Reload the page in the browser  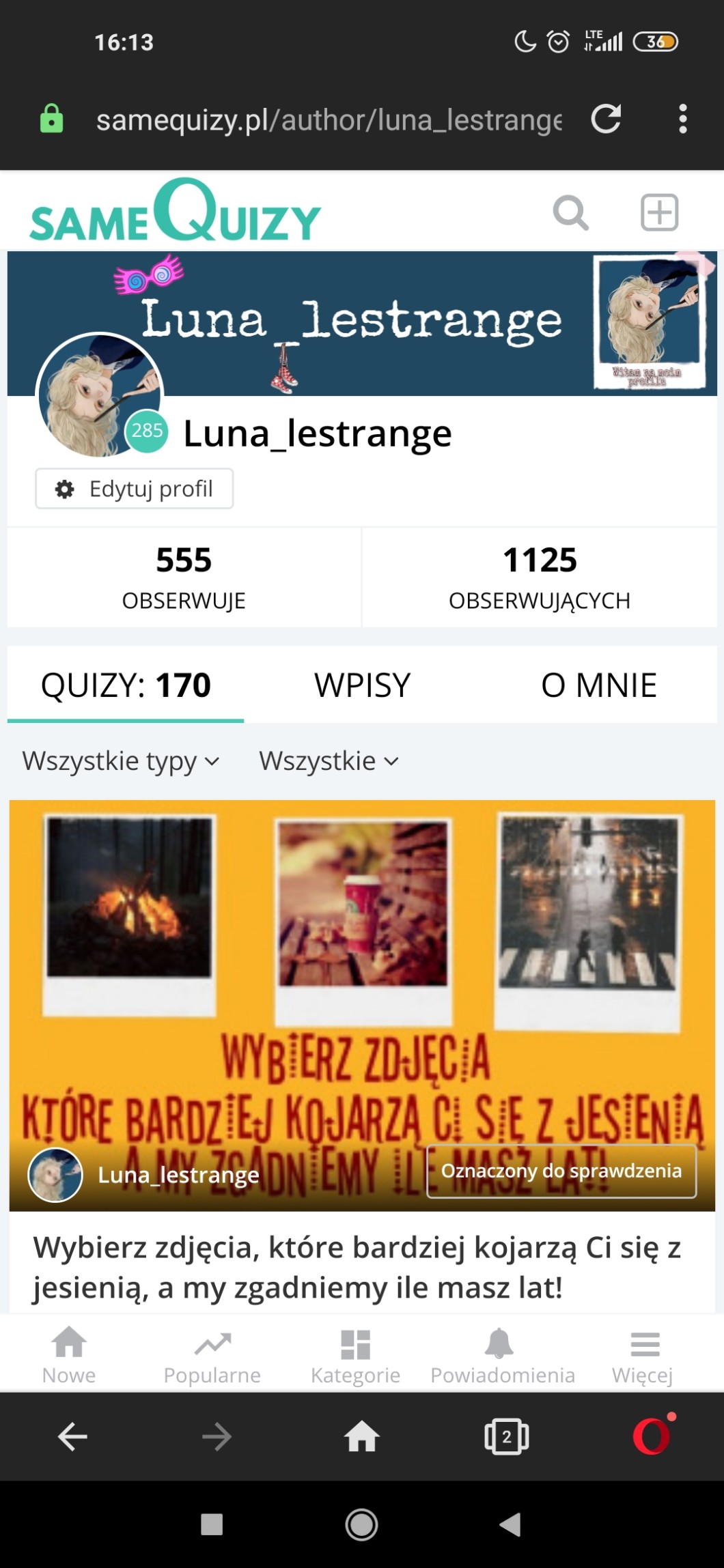pos(606,119)
